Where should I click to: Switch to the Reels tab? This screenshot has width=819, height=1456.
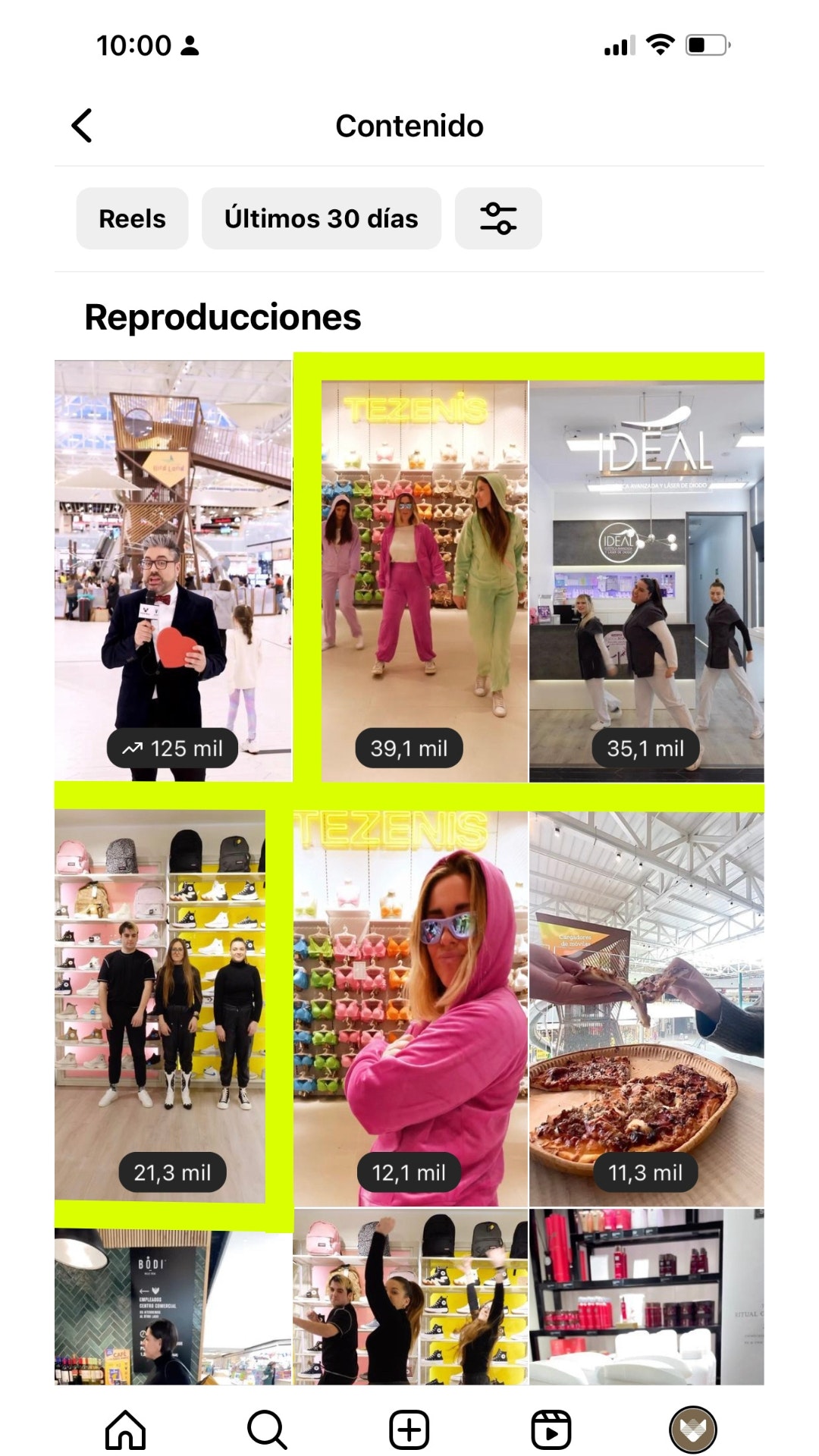pyautogui.click(x=551, y=1429)
